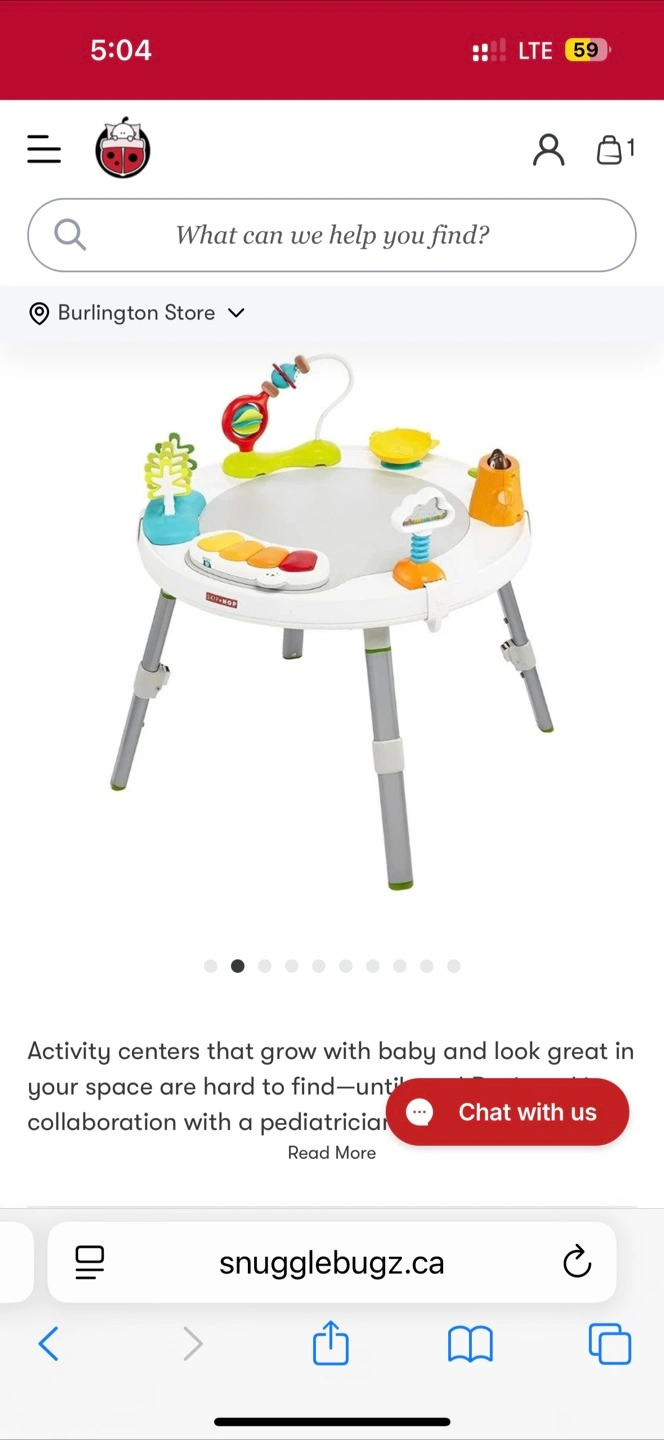
Task: Expand the description with Read More
Action: pyautogui.click(x=331, y=1153)
